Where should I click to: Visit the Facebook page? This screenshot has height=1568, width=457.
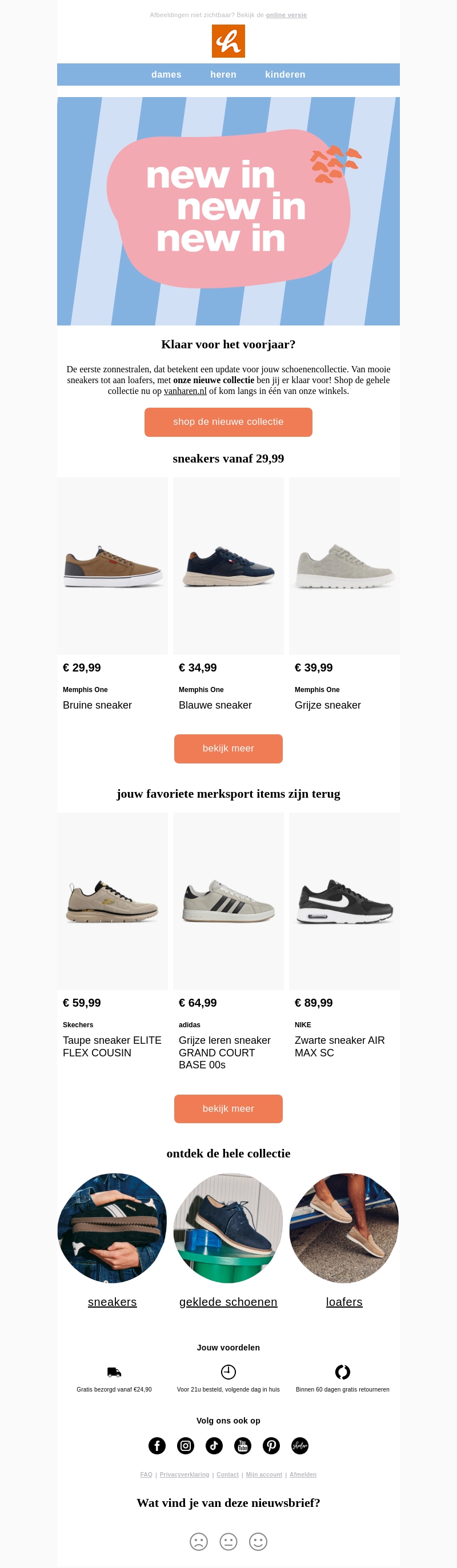(x=157, y=1445)
